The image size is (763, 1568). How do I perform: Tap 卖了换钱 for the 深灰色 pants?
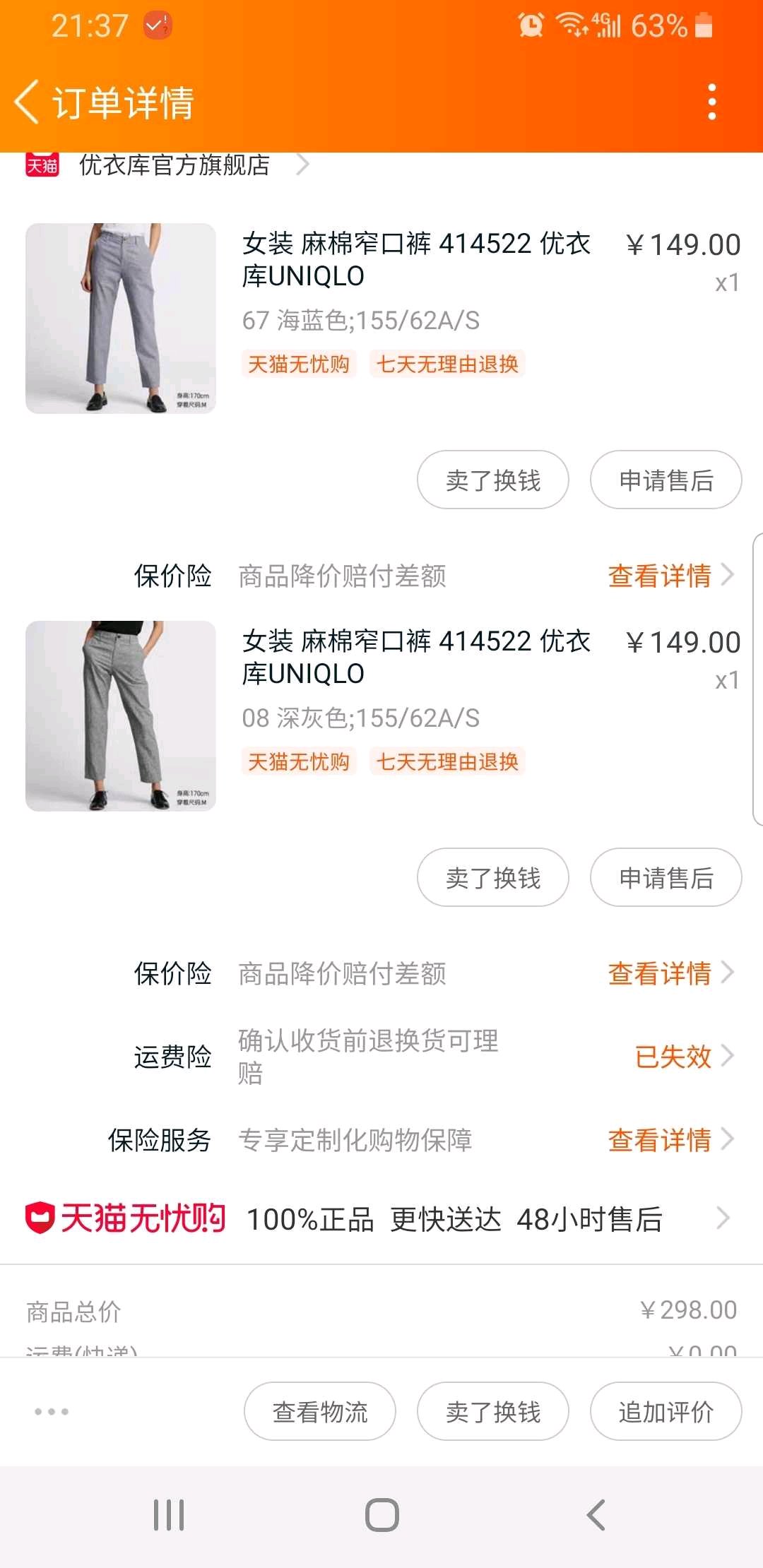[x=492, y=878]
